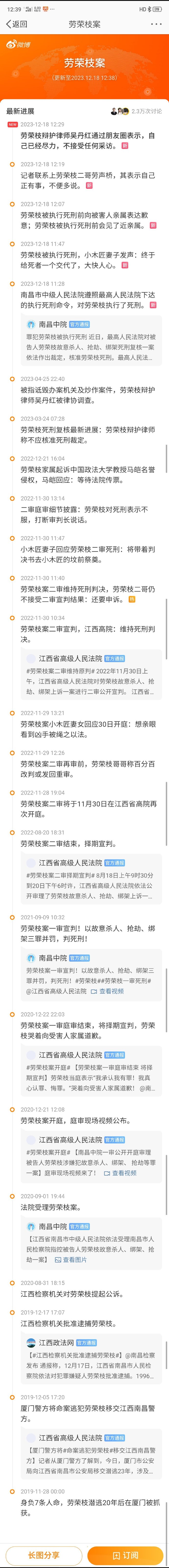Open the 2.3万次讨论 discussion participants
The height and width of the screenshot is (1568, 169).
[137, 111]
